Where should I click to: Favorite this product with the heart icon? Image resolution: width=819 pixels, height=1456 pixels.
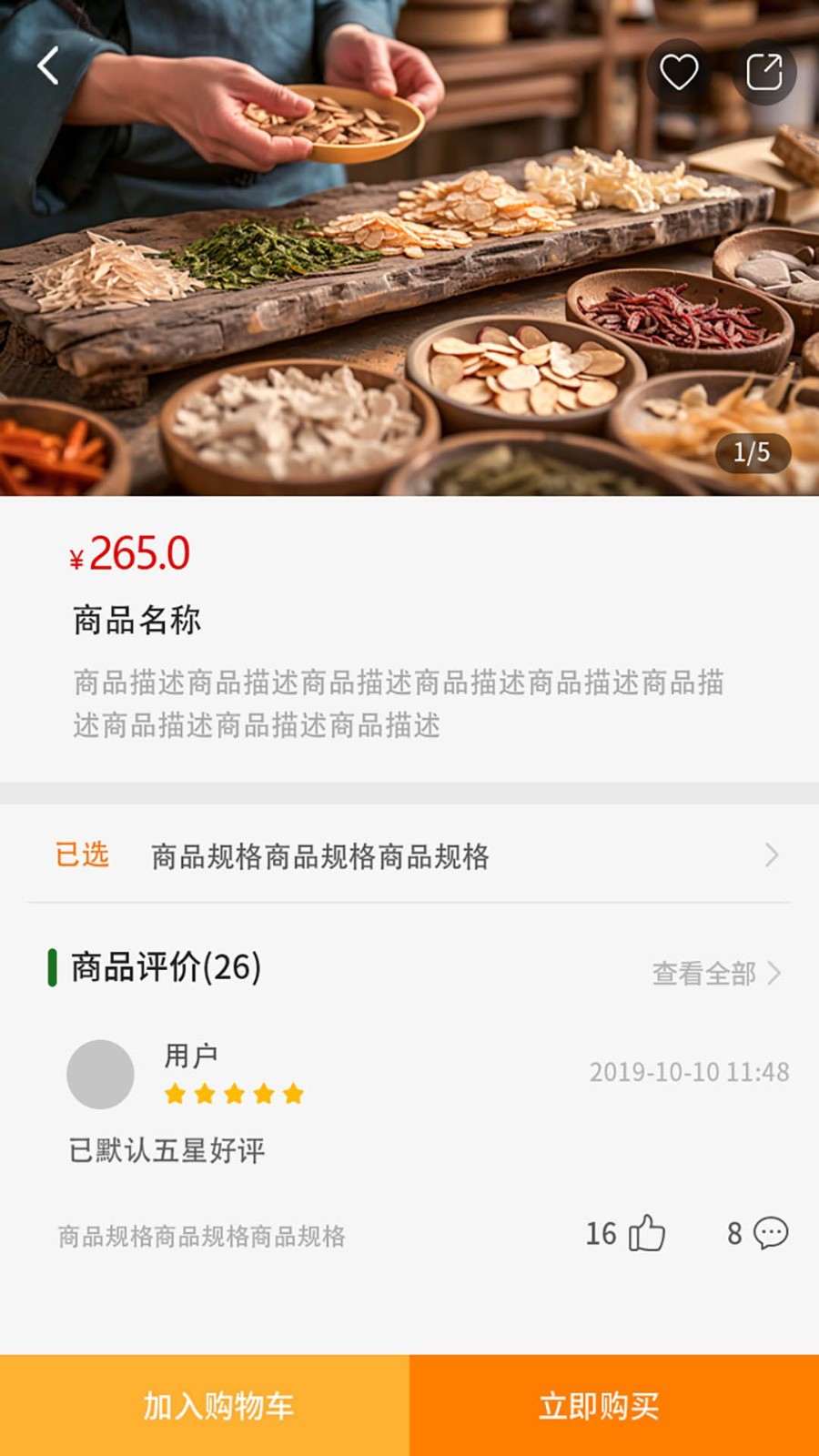679,72
